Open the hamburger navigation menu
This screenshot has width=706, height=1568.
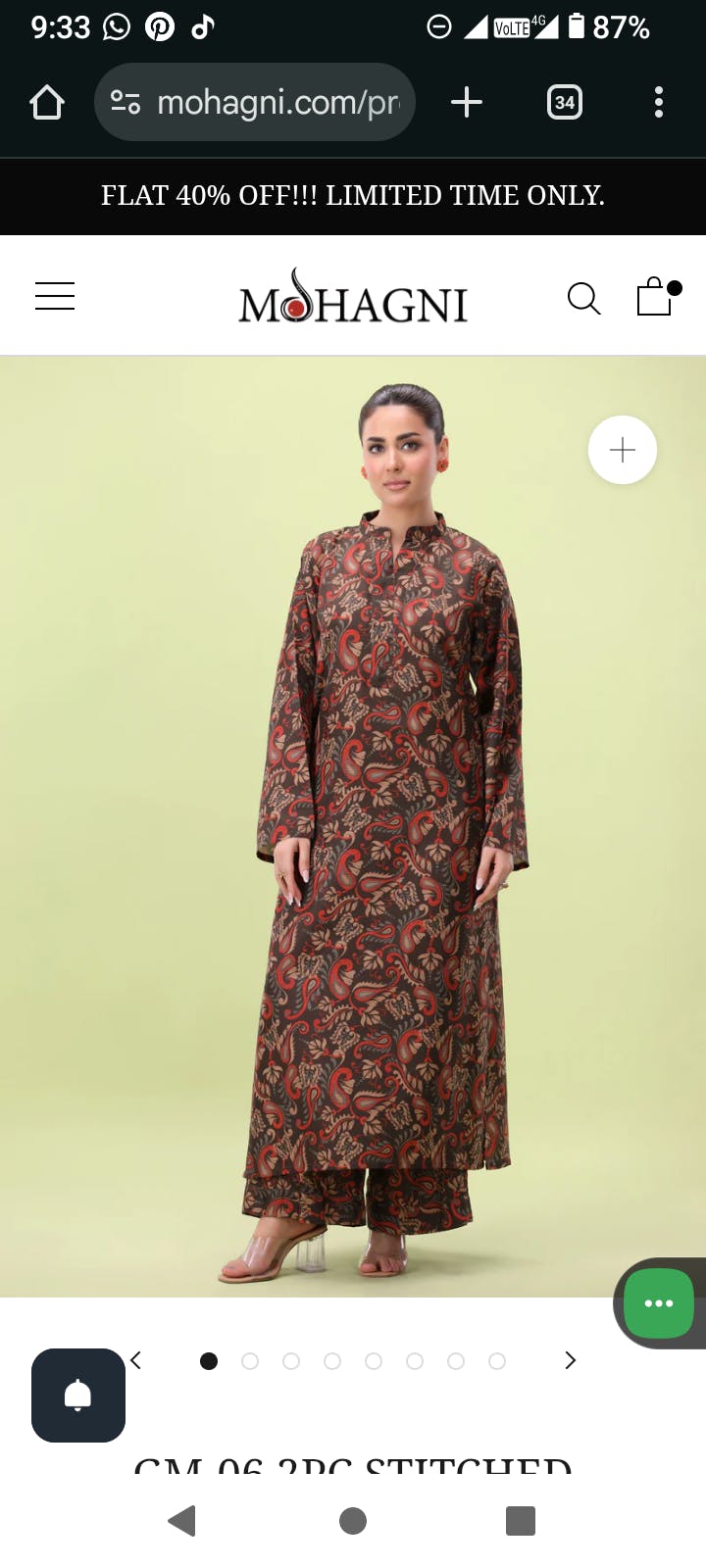pos(55,296)
